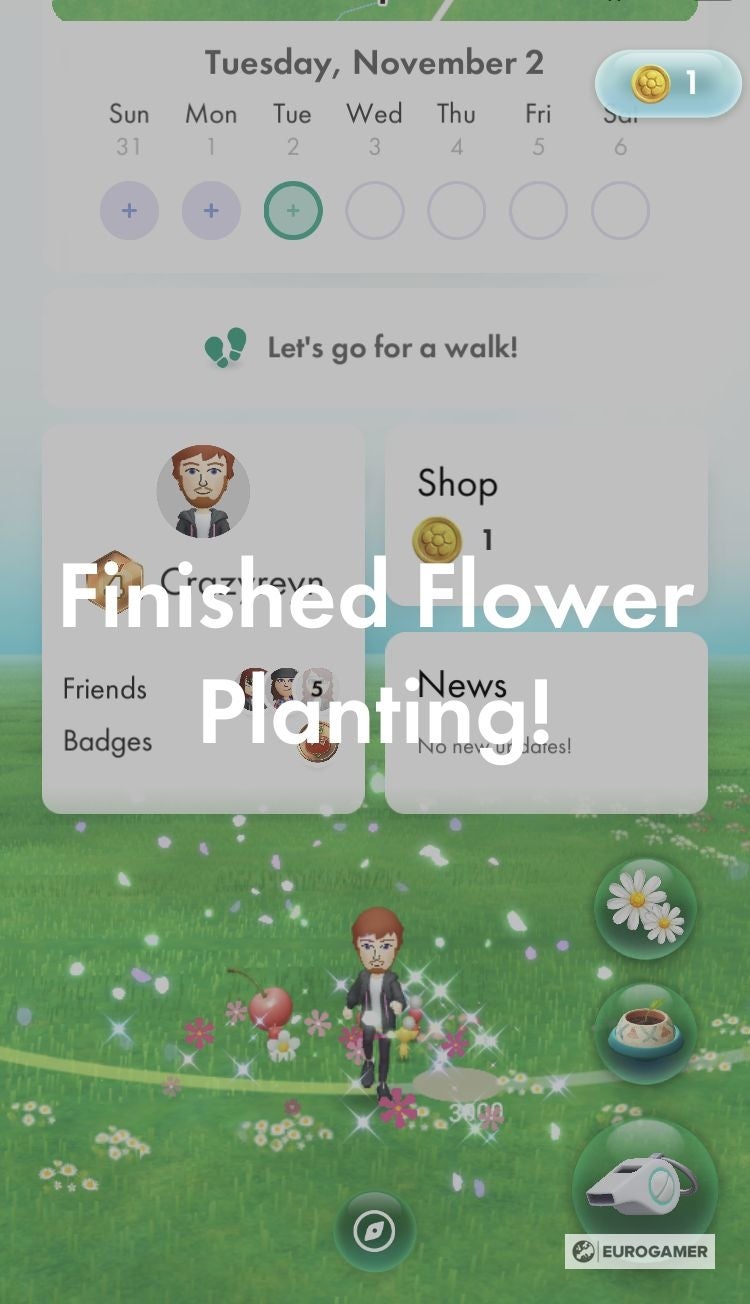
Task: Open the coin counter pill
Action: [668, 84]
